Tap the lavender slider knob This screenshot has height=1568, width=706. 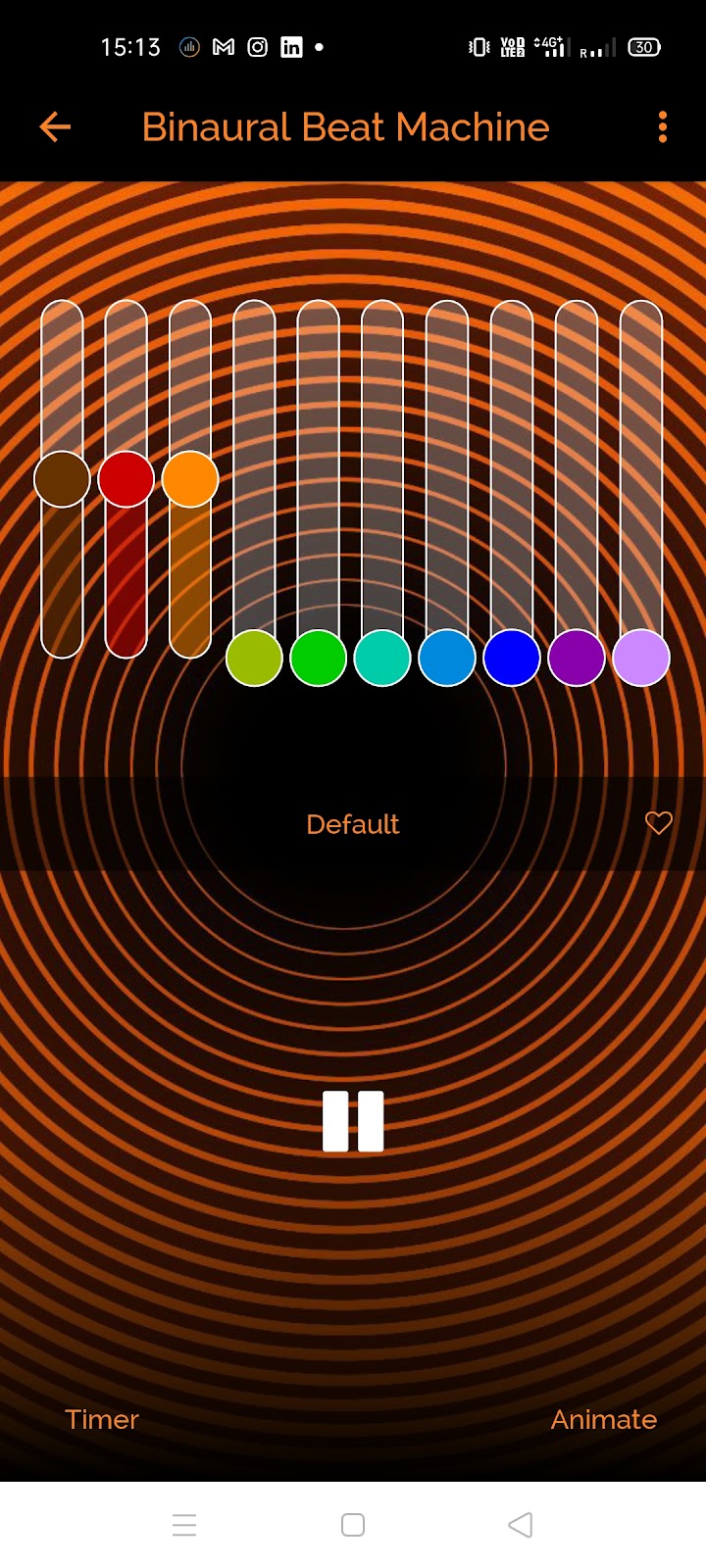(x=641, y=658)
